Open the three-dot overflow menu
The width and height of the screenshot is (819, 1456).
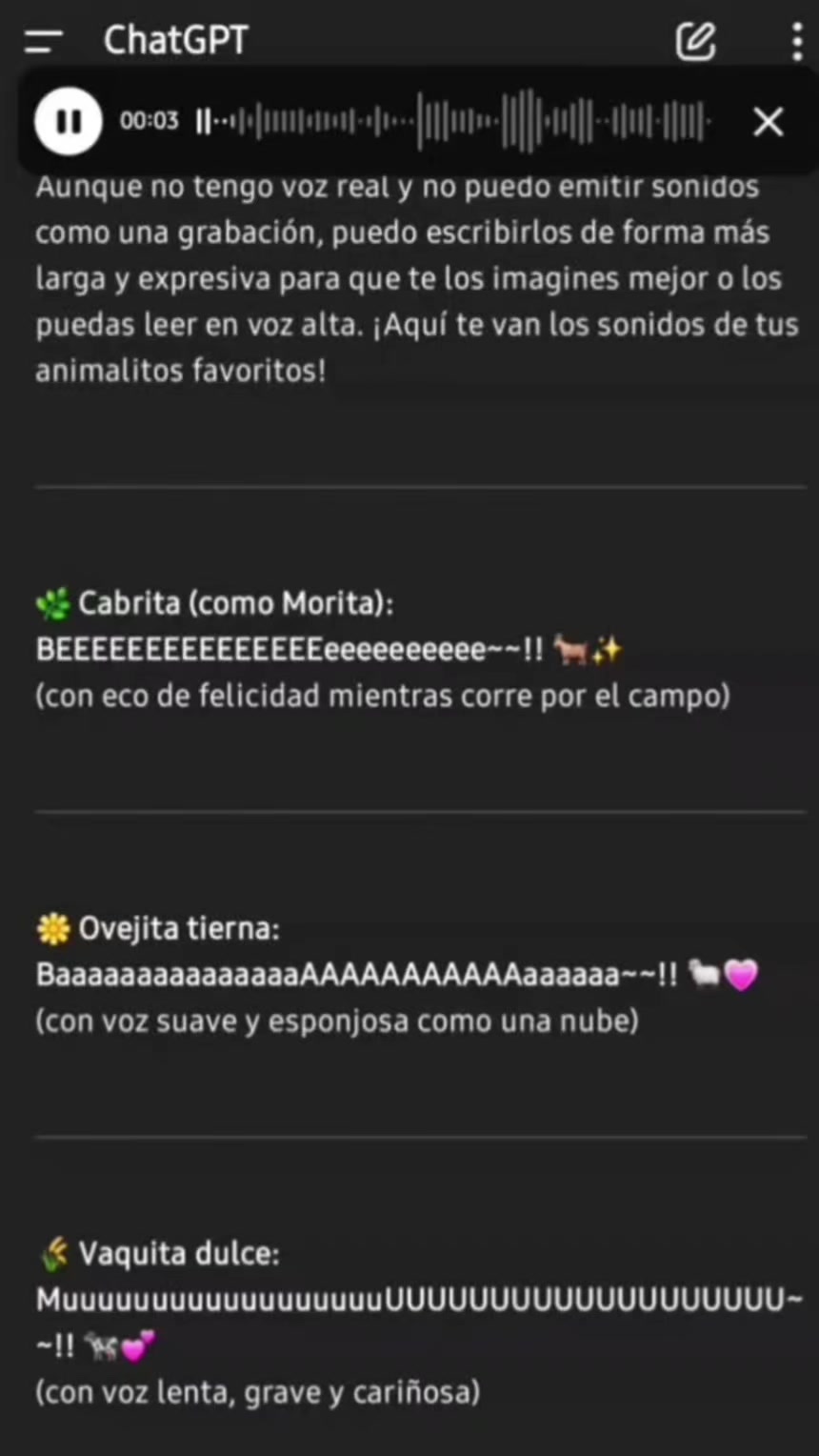[797, 41]
